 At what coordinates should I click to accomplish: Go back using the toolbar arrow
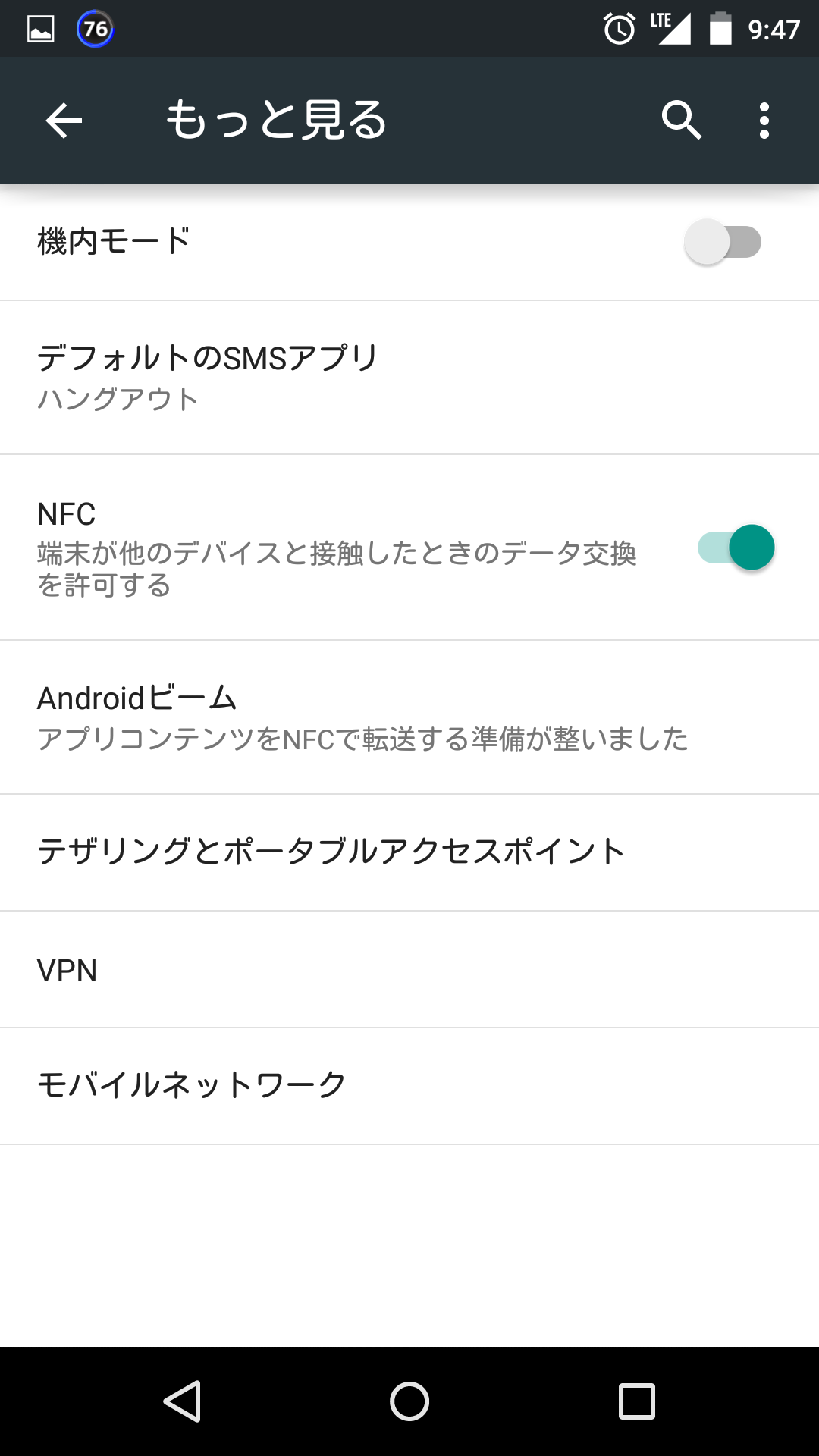pos(64,121)
